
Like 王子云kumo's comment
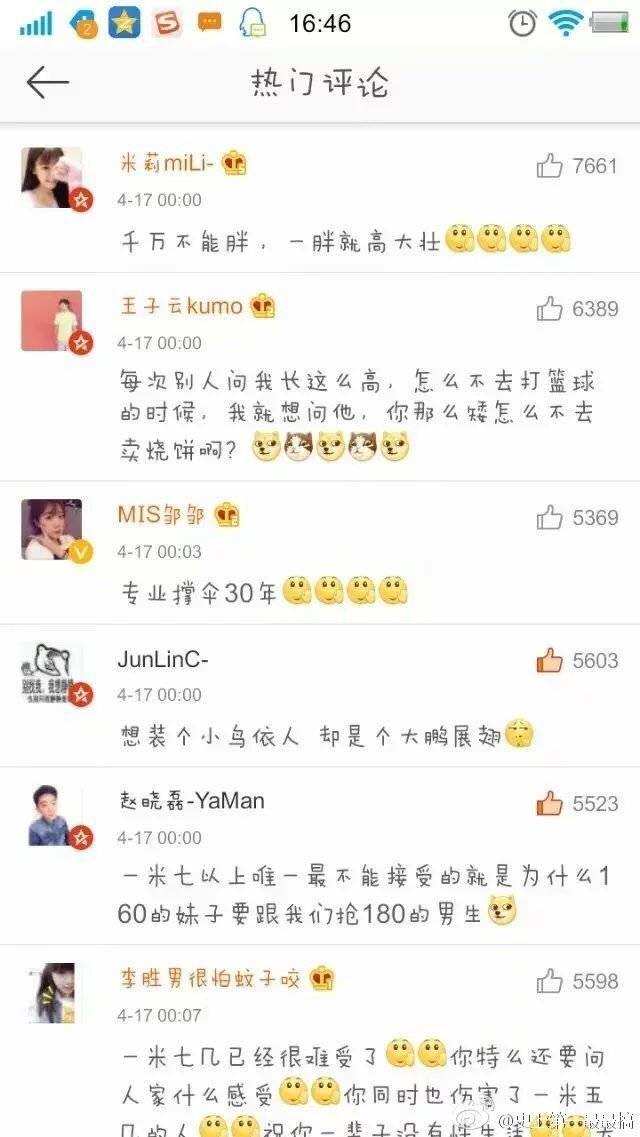[550, 309]
